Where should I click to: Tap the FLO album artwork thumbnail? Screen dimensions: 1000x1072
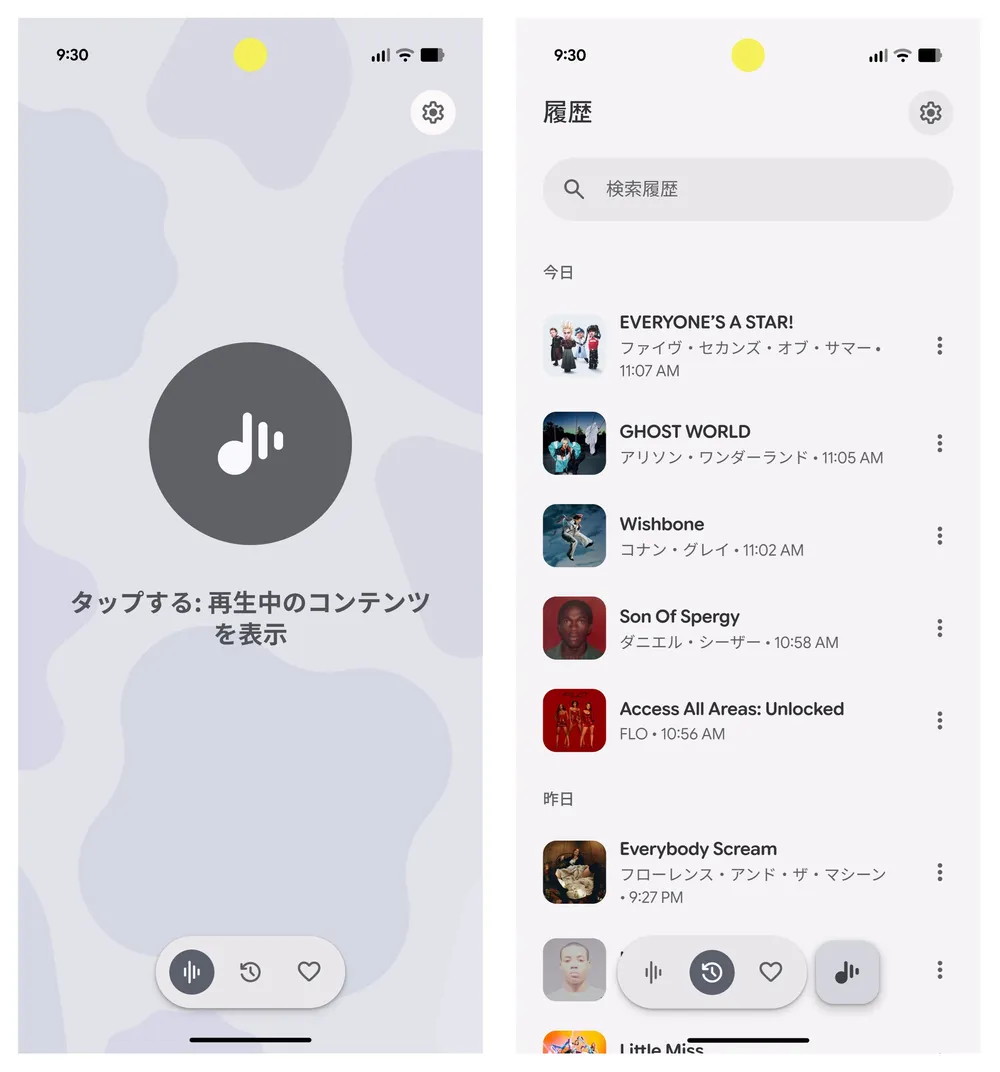(573, 720)
